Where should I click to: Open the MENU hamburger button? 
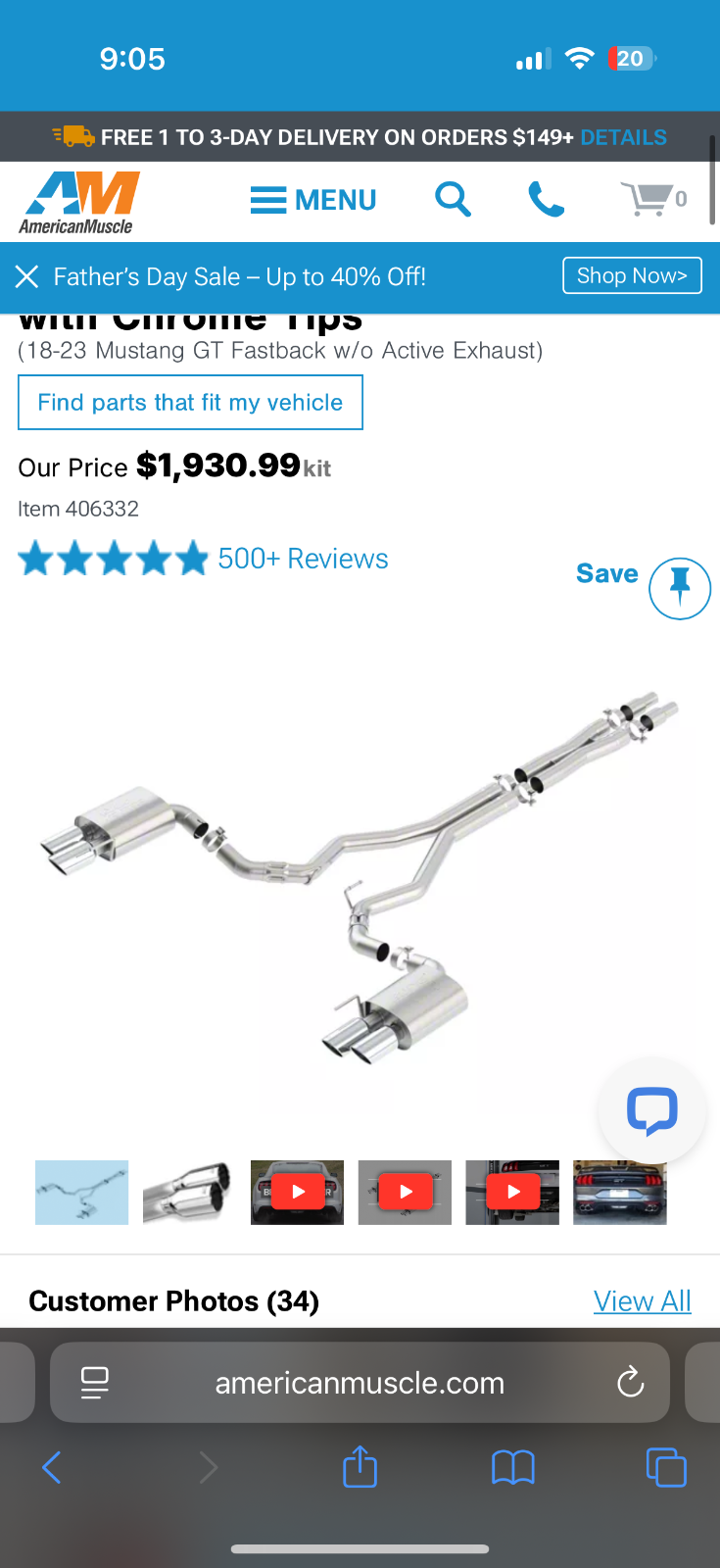pyautogui.click(x=312, y=200)
